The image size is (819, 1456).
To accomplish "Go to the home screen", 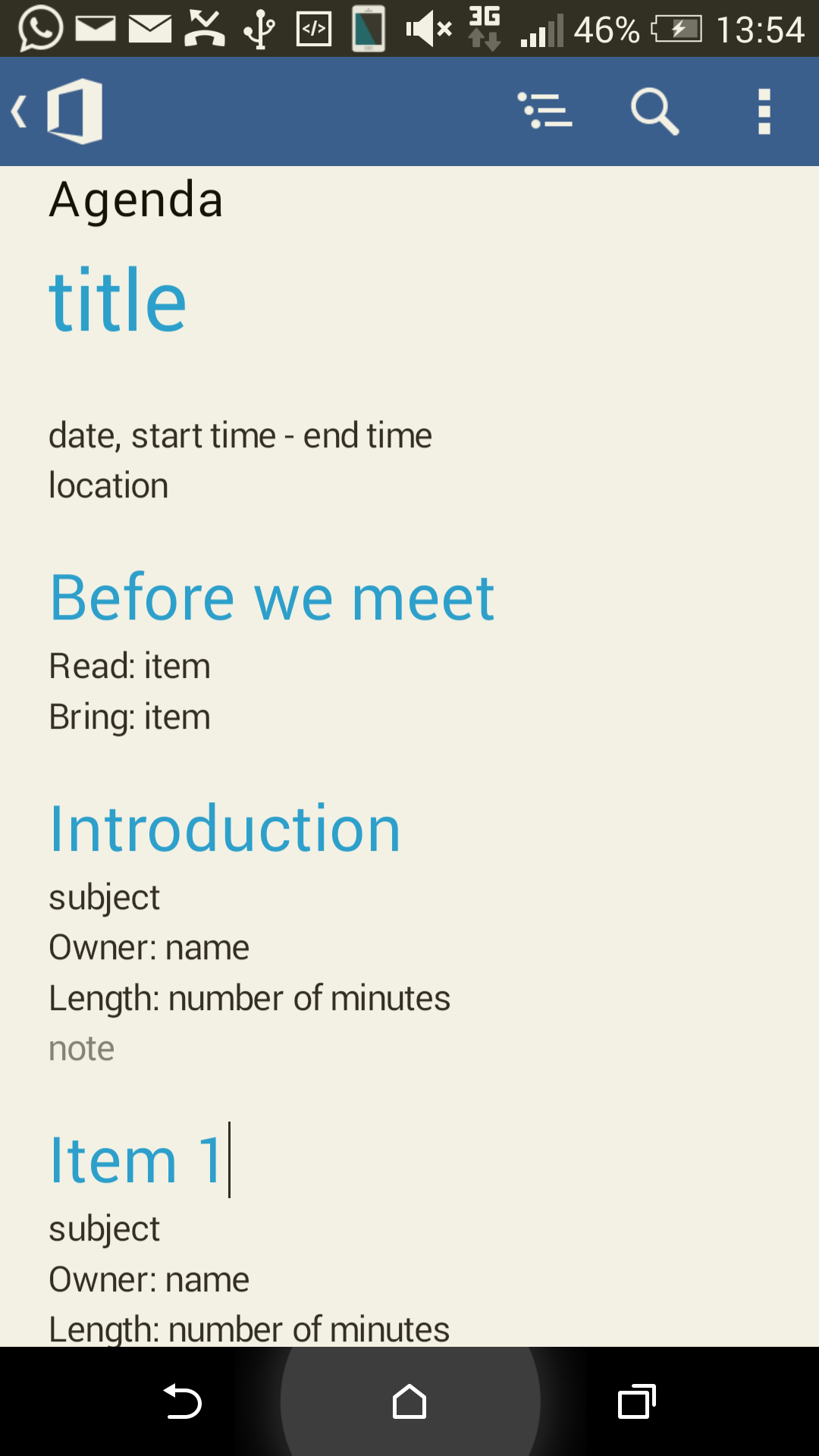I will [x=409, y=1401].
